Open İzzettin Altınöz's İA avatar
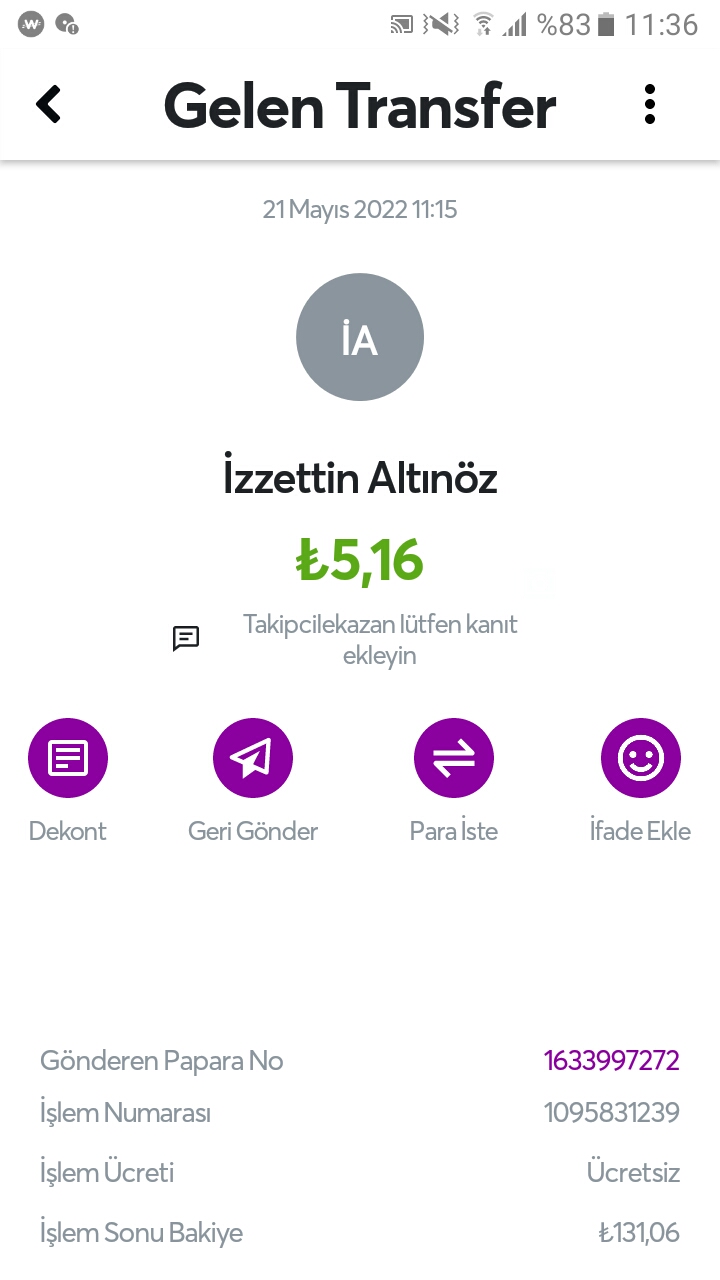 [360, 338]
